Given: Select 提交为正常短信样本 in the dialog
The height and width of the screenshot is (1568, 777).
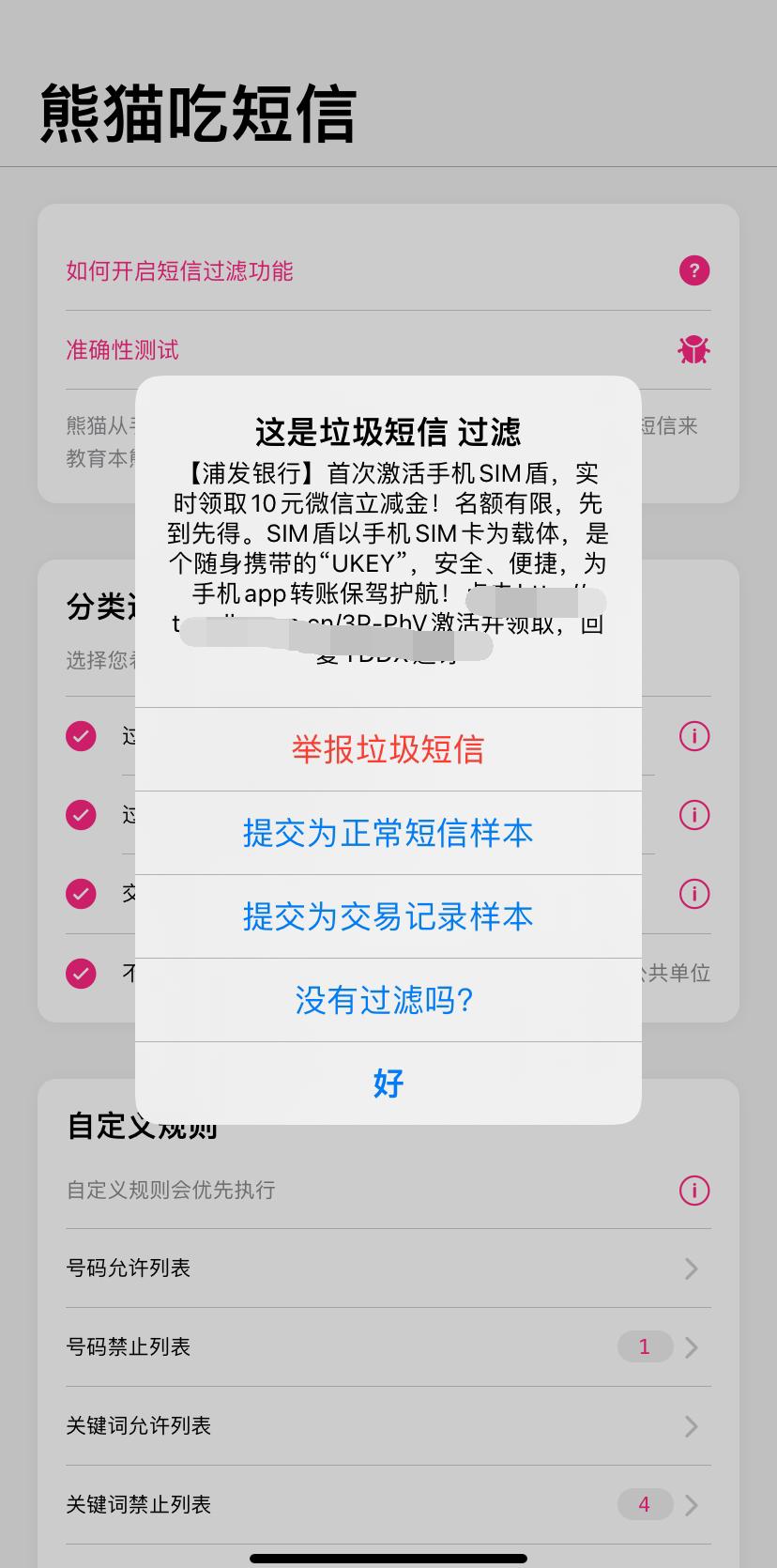Looking at the screenshot, I should pyautogui.click(x=388, y=832).
